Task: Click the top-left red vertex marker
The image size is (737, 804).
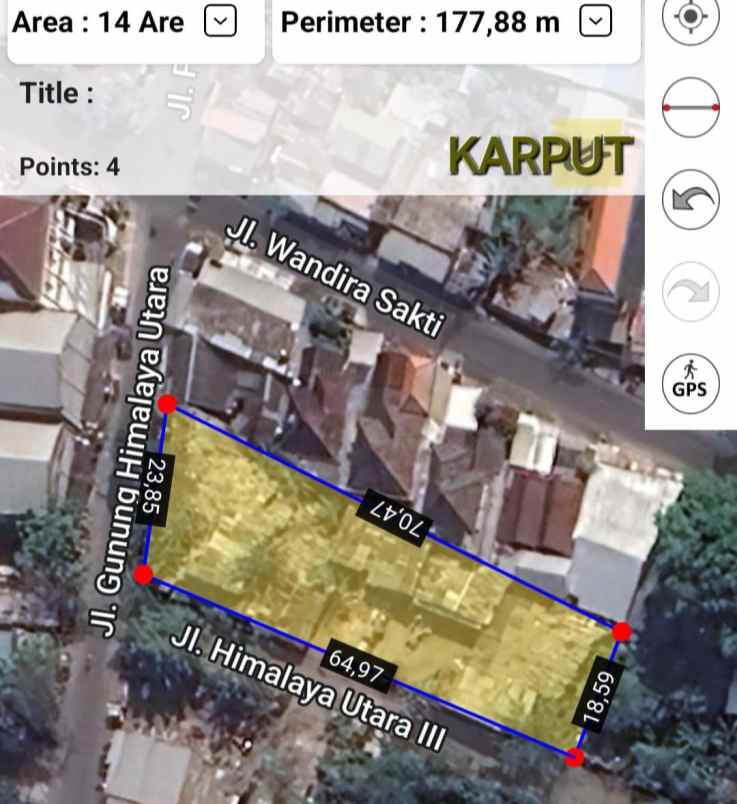Action: click(x=168, y=405)
